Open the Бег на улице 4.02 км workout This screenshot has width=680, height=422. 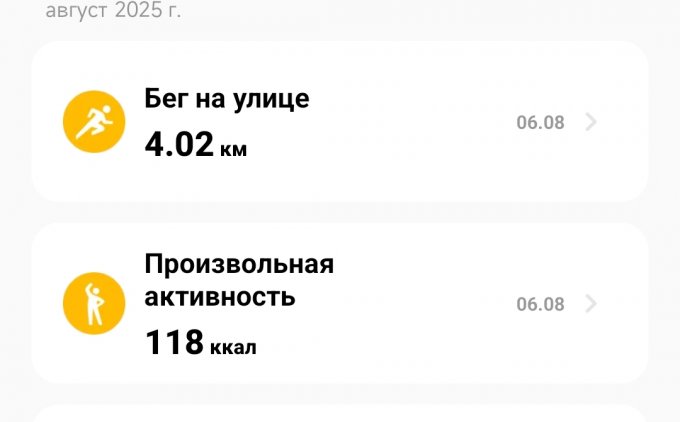point(340,122)
